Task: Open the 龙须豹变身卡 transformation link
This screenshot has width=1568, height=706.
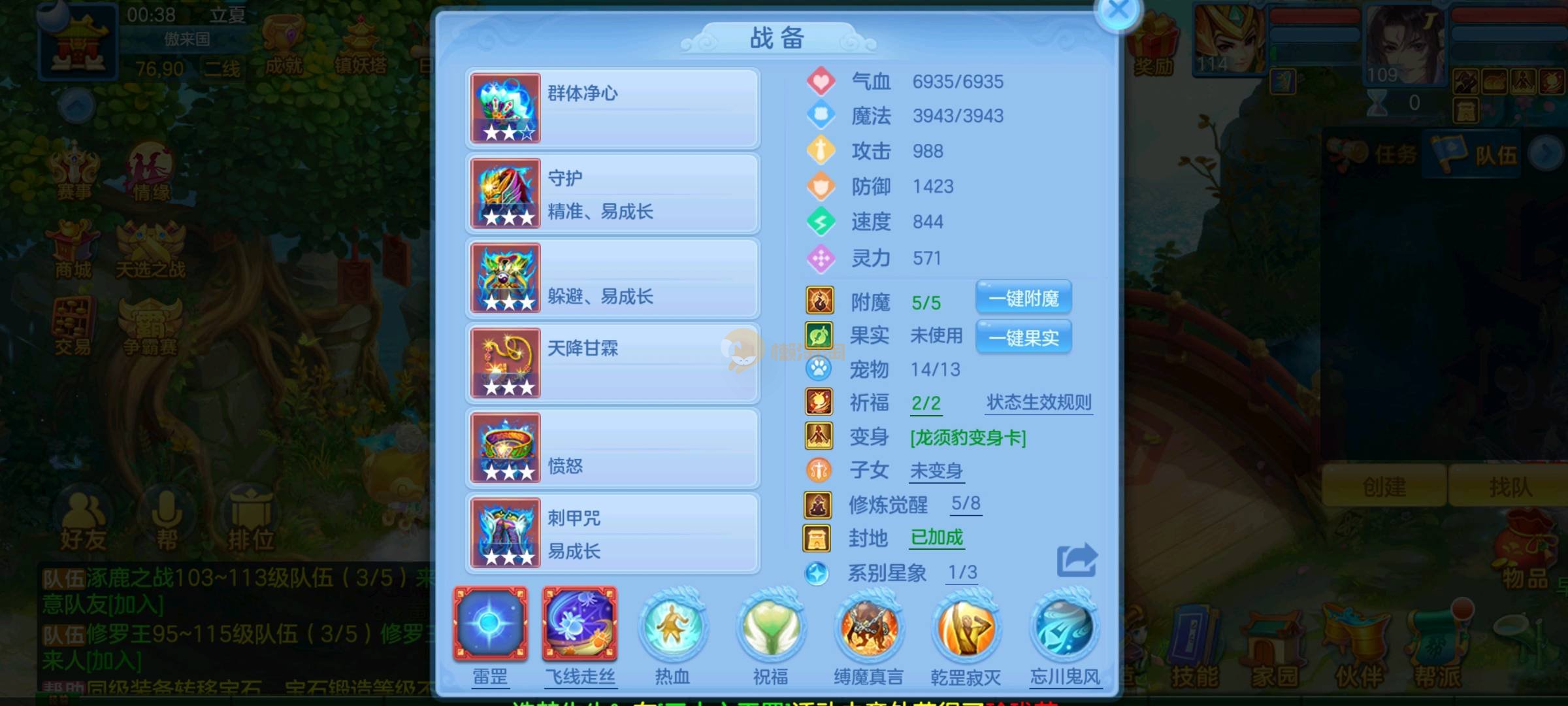Action: [x=968, y=437]
